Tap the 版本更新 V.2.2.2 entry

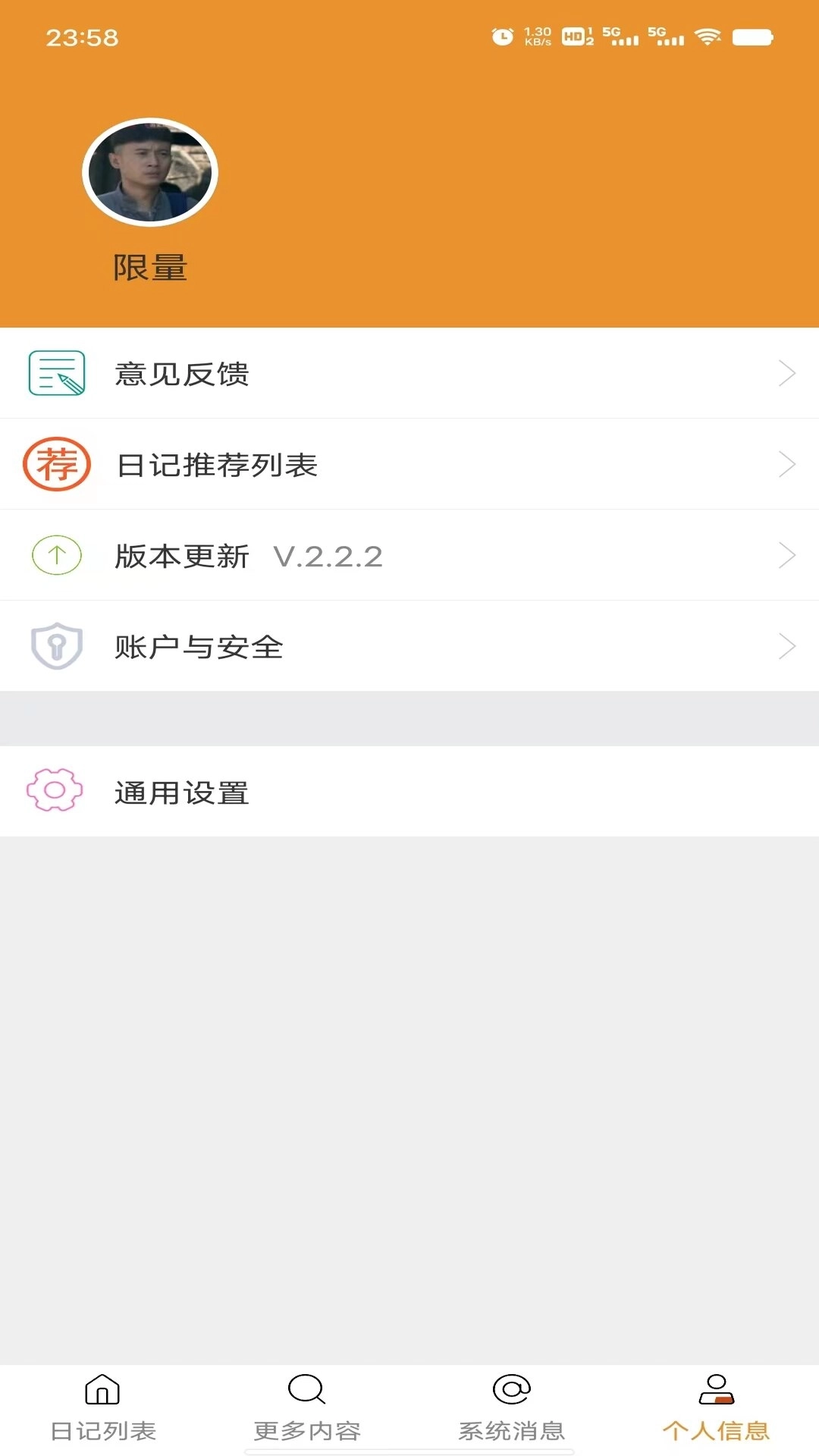pos(250,555)
